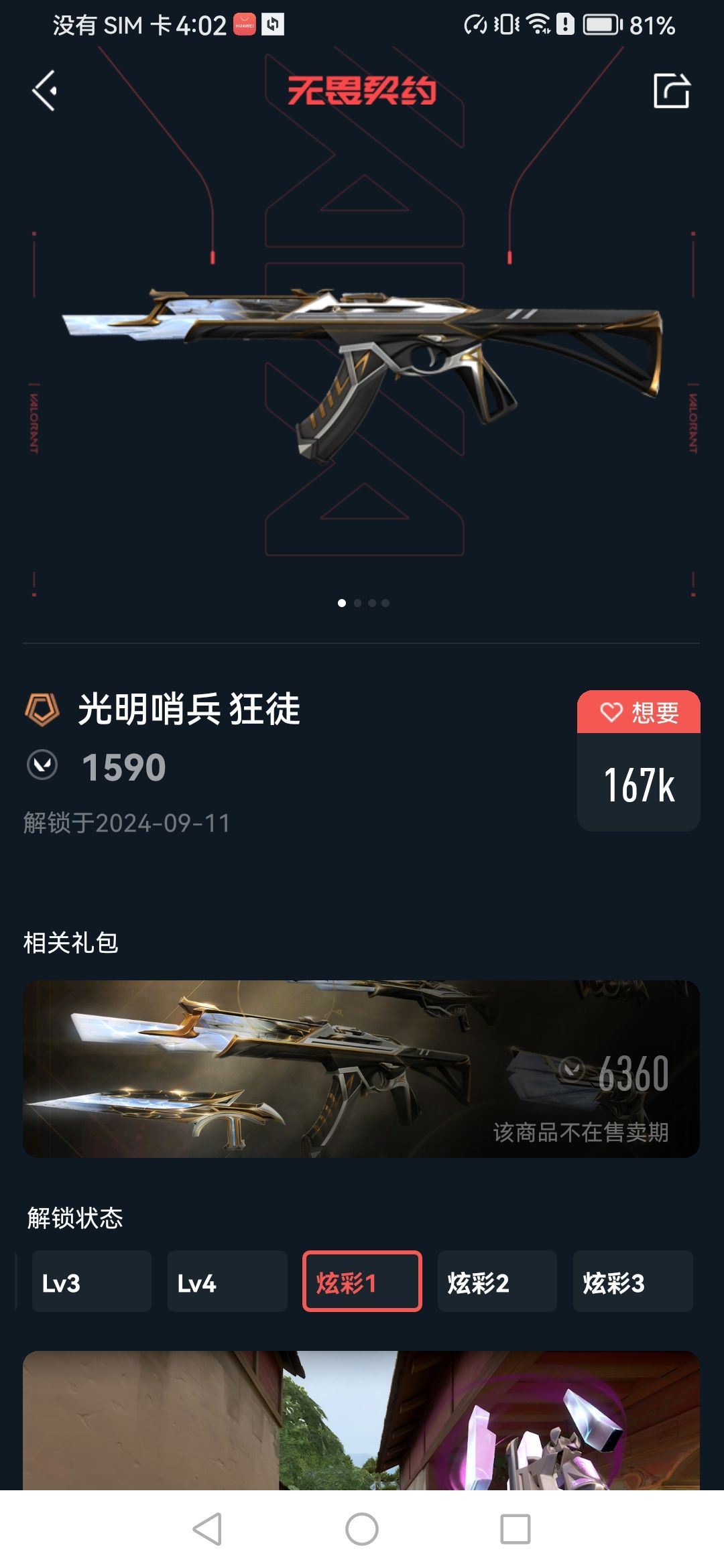The height and width of the screenshot is (1568, 724).
Task: Share this weapon skin page
Action: tap(671, 90)
